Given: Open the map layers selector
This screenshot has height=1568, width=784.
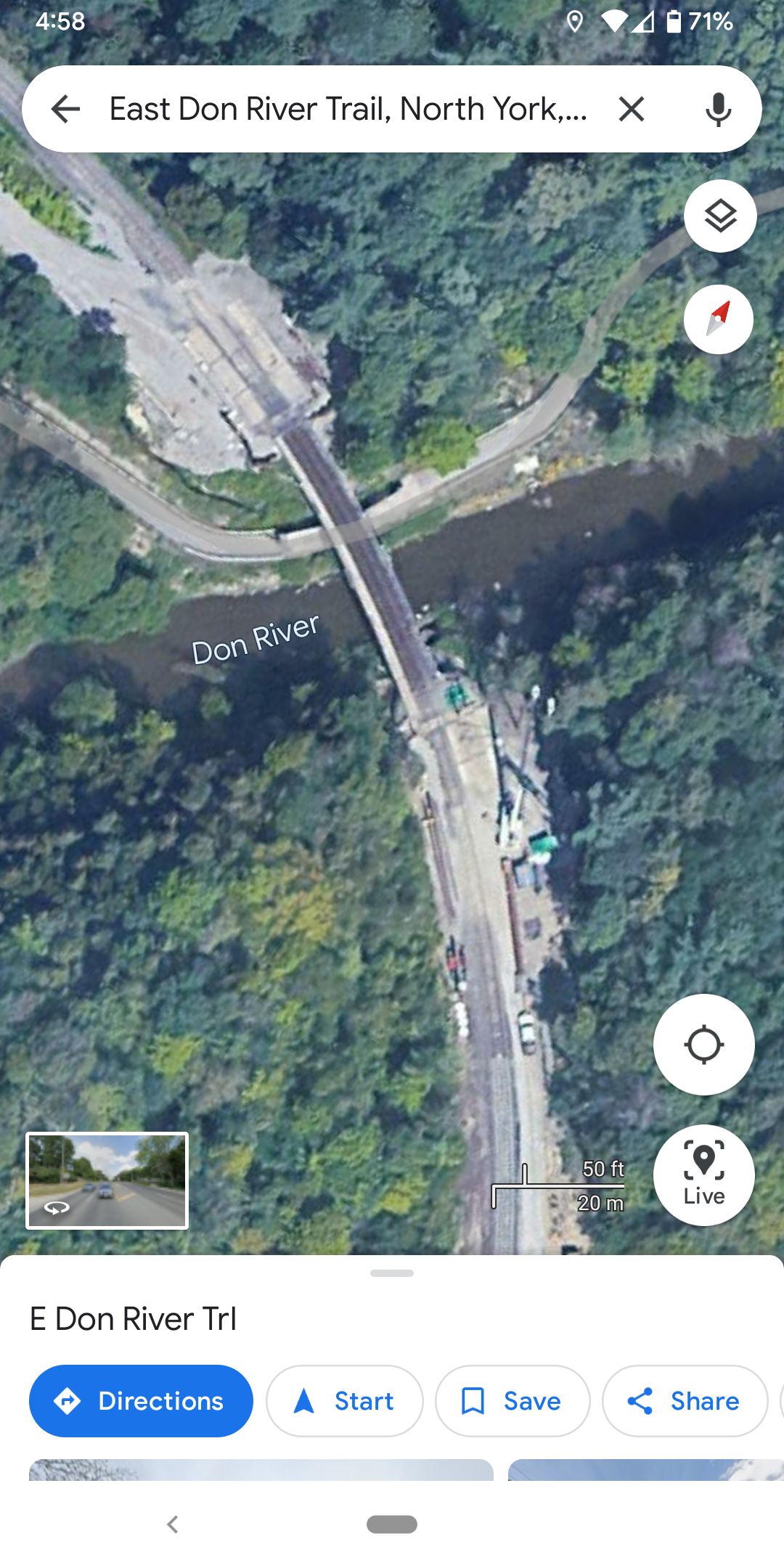Looking at the screenshot, I should (x=720, y=216).
